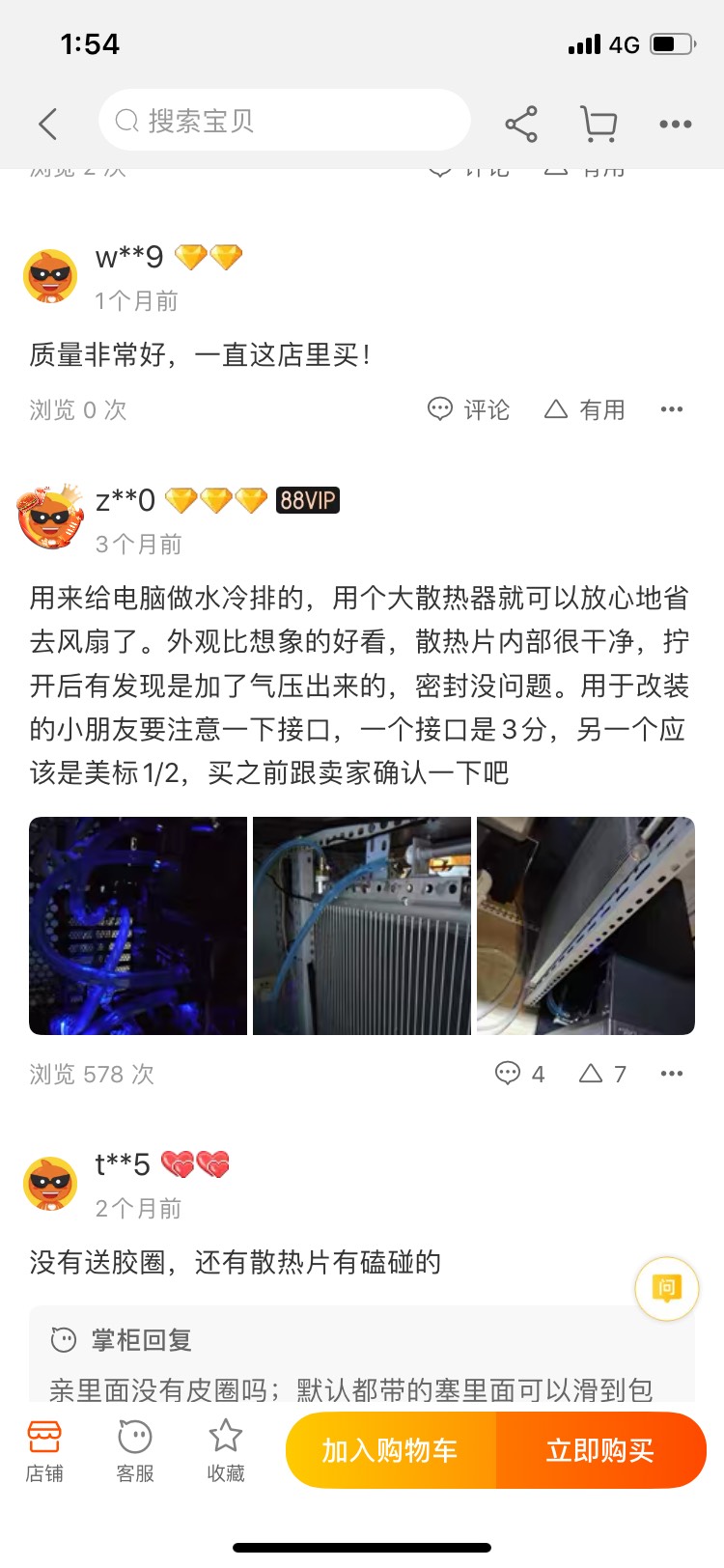The image size is (724, 1568).
Task: Open the shopping cart
Action: pyautogui.click(x=599, y=124)
